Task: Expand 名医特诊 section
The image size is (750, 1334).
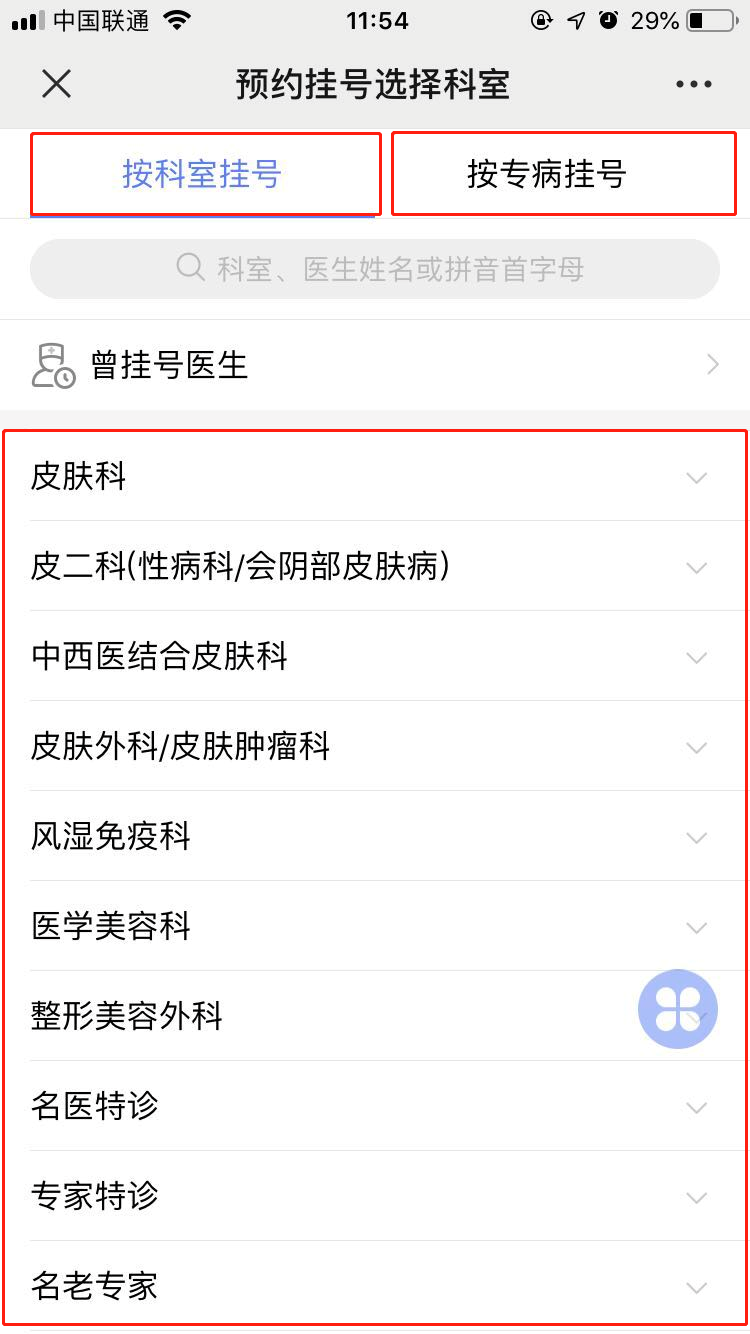Action: (375, 1106)
